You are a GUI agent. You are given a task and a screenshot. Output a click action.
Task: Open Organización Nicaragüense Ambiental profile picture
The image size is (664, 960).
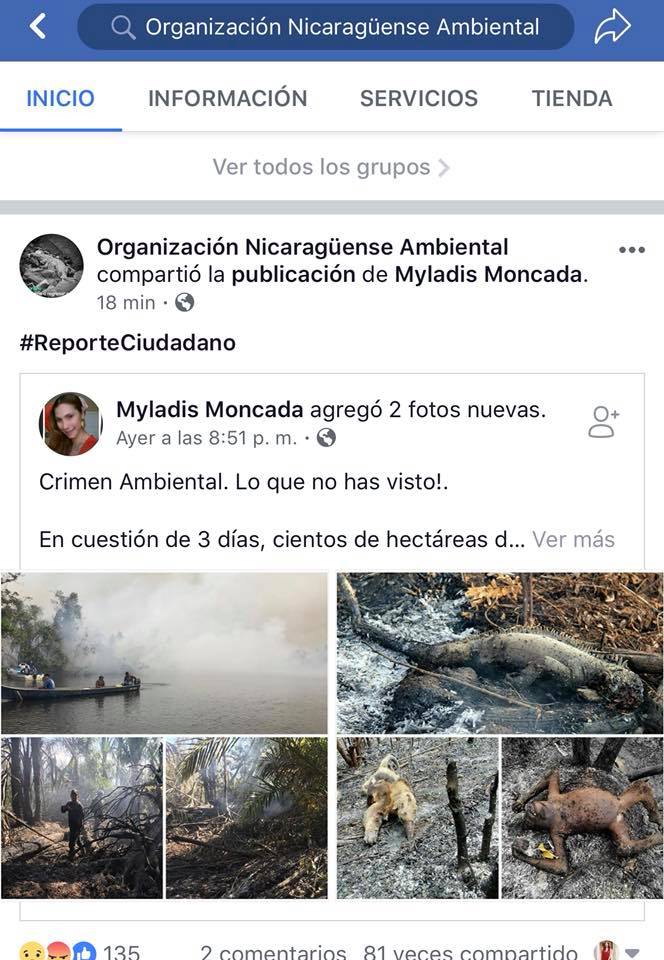[x=51, y=266]
